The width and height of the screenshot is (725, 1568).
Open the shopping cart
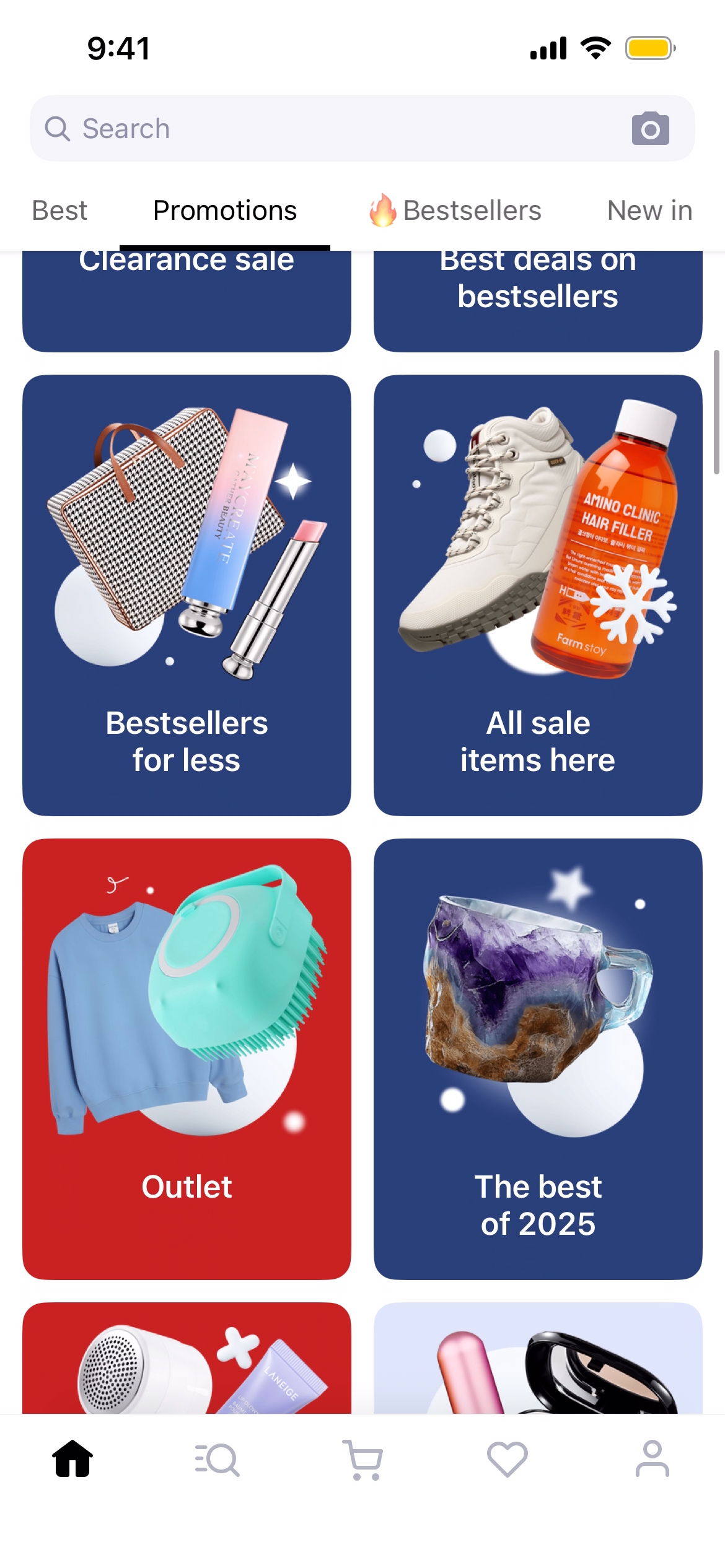pyautogui.click(x=362, y=1459)
